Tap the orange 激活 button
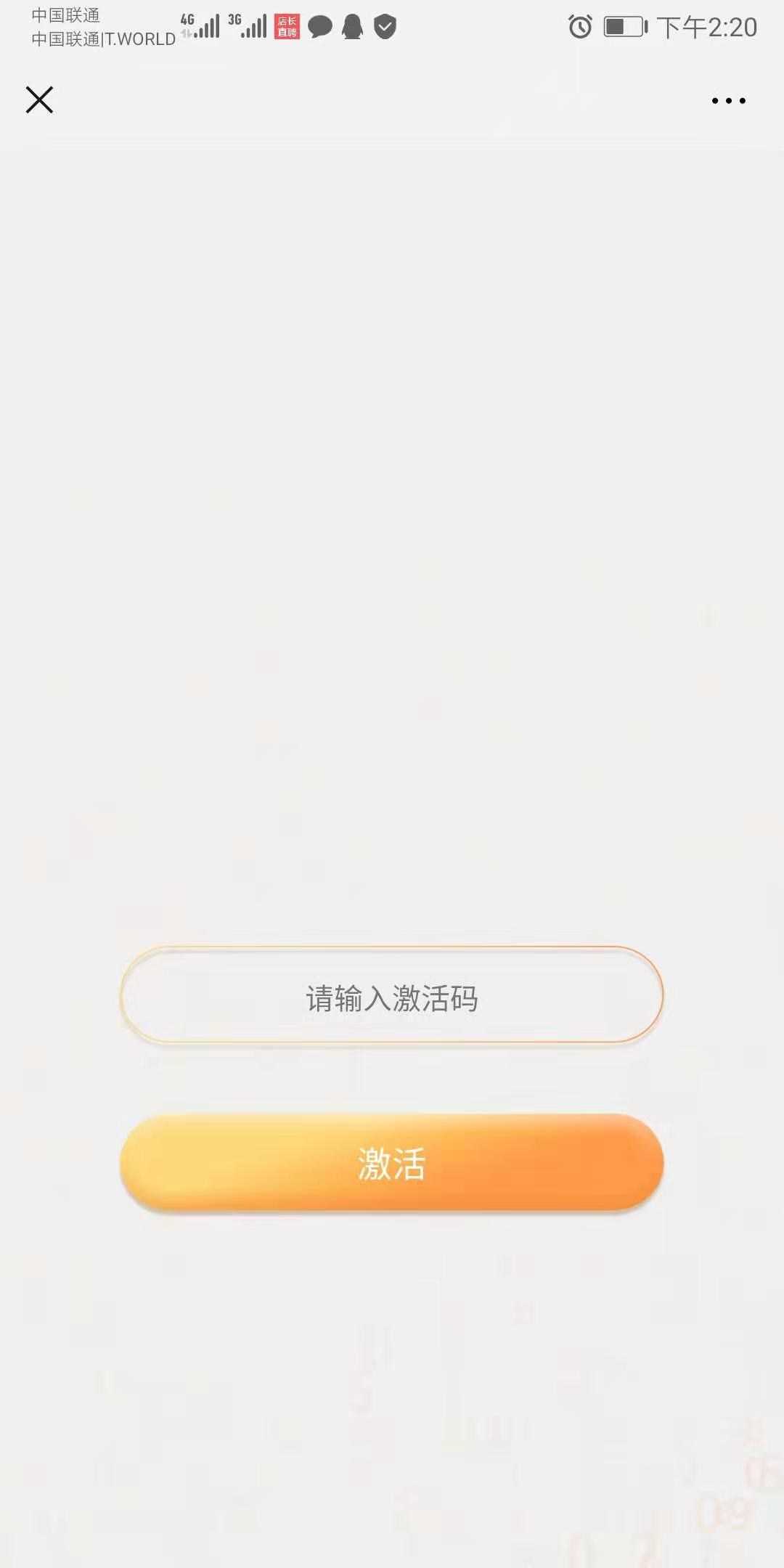Viewport: 784px width, 1568px height. tap(392, 1163)
